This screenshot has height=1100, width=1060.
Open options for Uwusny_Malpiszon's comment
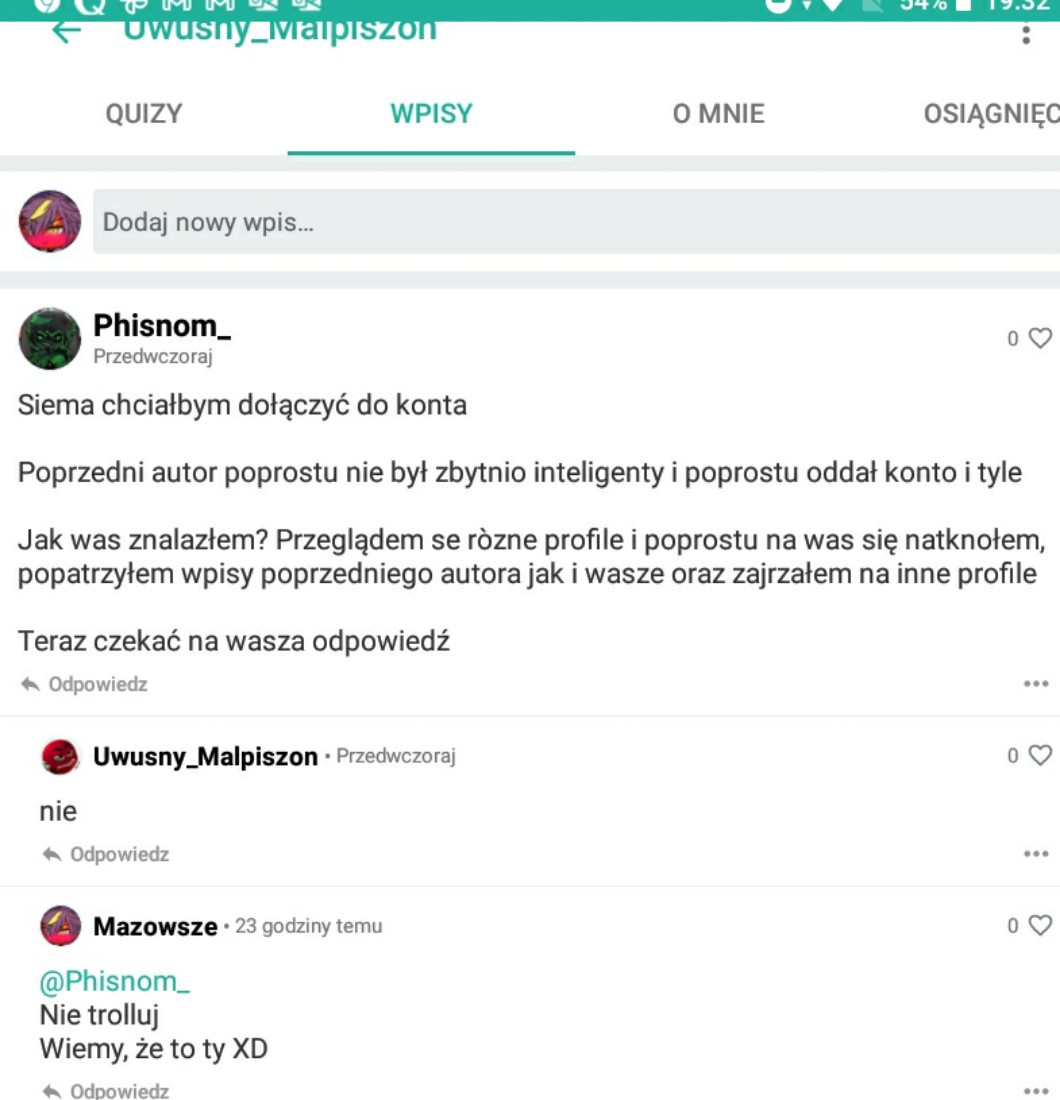click(x=1035, y=854)
